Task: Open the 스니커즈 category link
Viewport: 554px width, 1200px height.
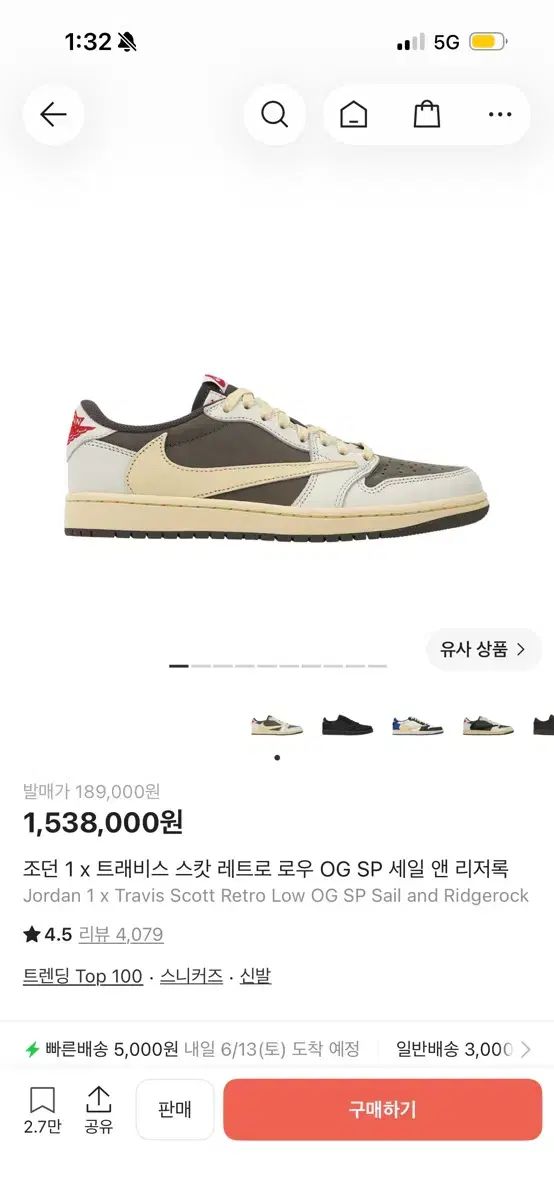Action: click(191, 976)
